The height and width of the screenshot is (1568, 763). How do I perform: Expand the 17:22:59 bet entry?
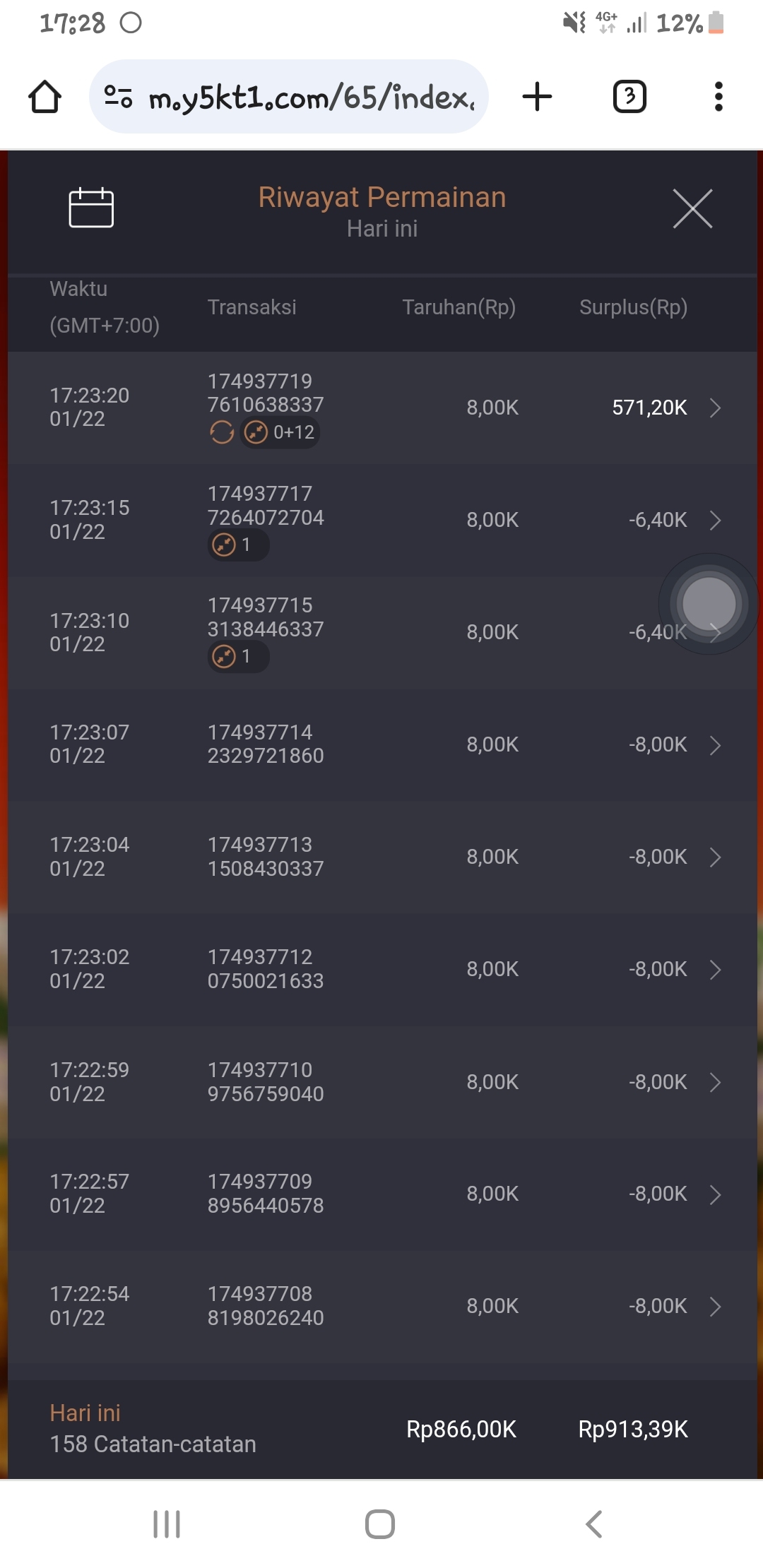pyautogui.click(x=715, y=1082)
